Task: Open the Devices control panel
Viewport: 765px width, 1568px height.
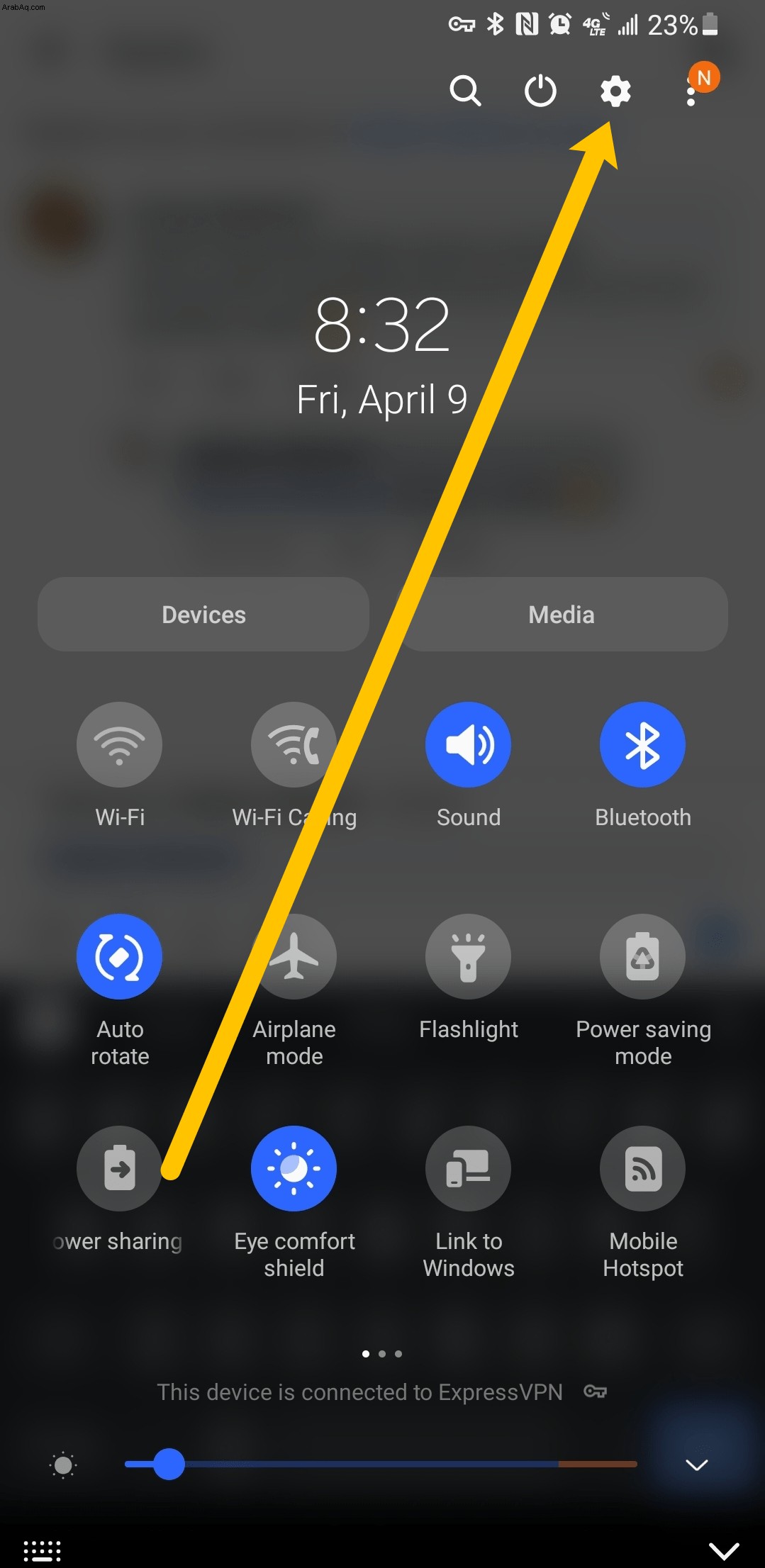Action: [x=203, y=615]
